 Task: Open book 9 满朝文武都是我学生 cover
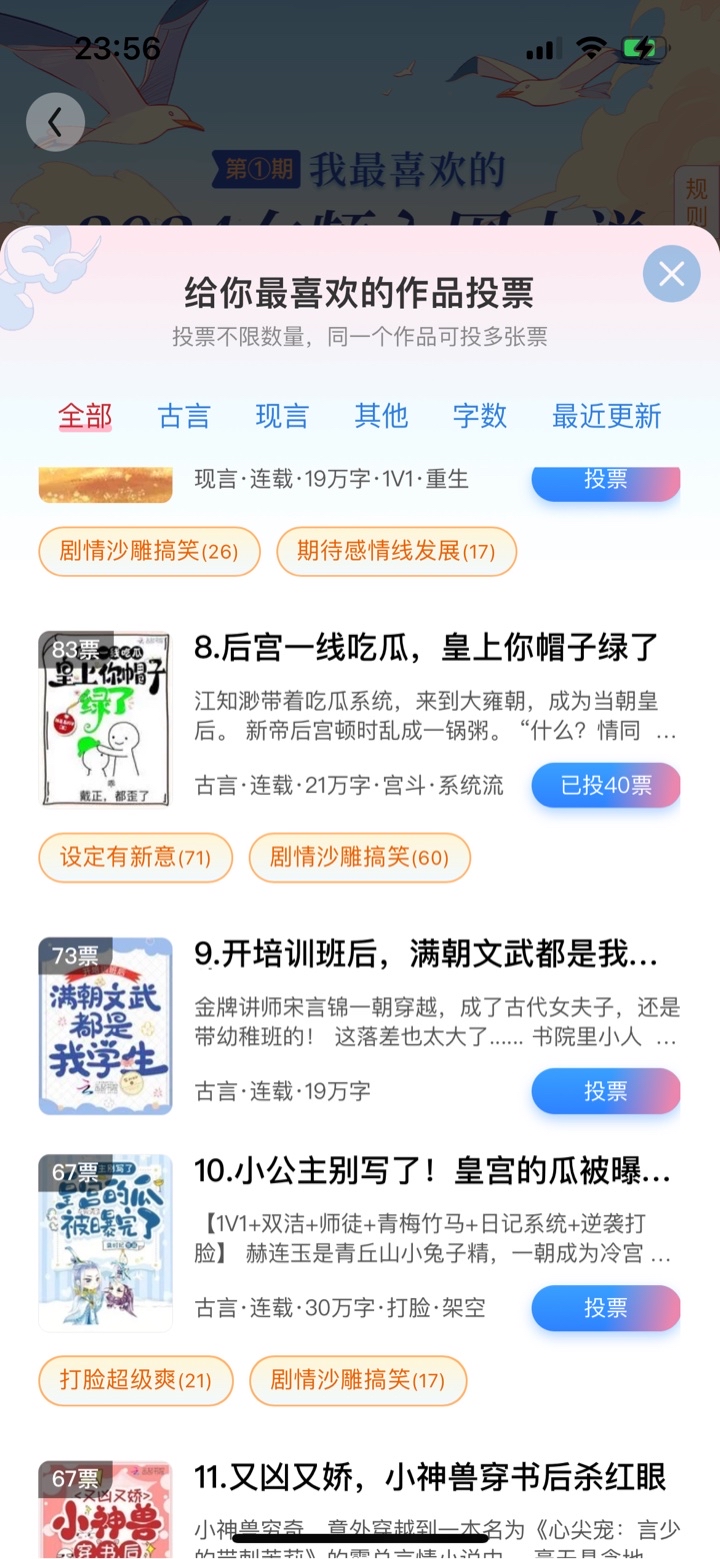tap(105, 1025)
